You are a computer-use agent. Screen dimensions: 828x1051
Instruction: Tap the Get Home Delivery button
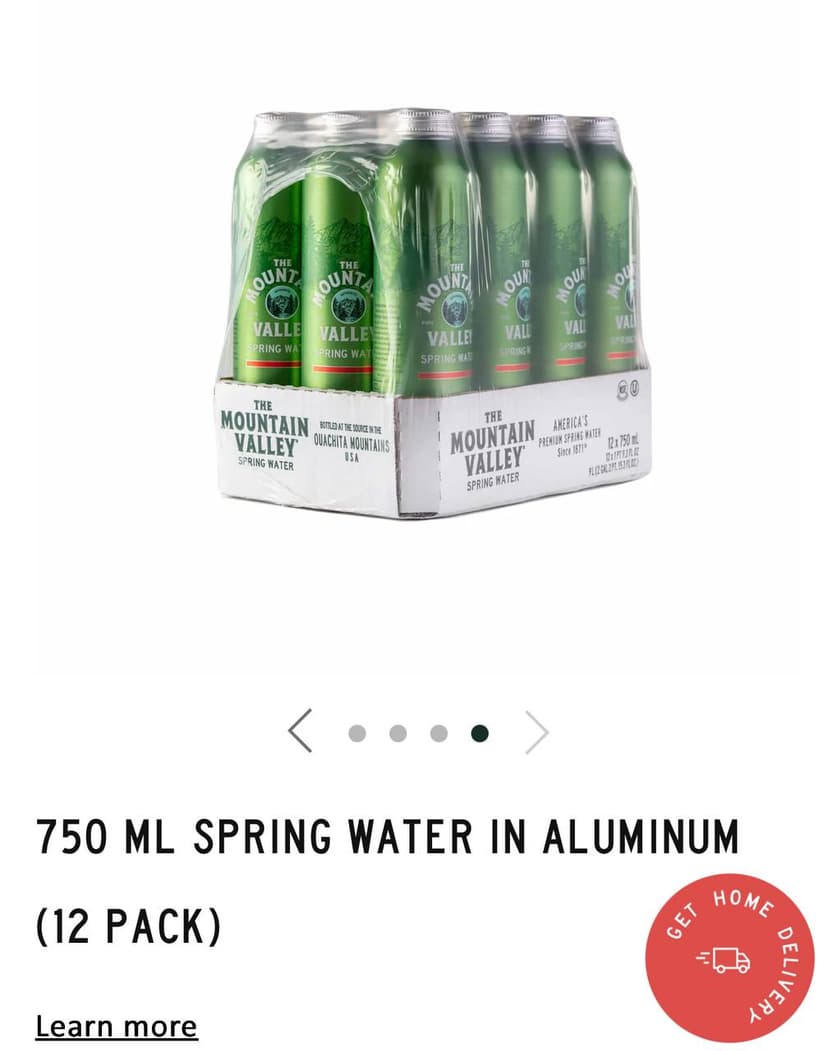pos(729,957)
